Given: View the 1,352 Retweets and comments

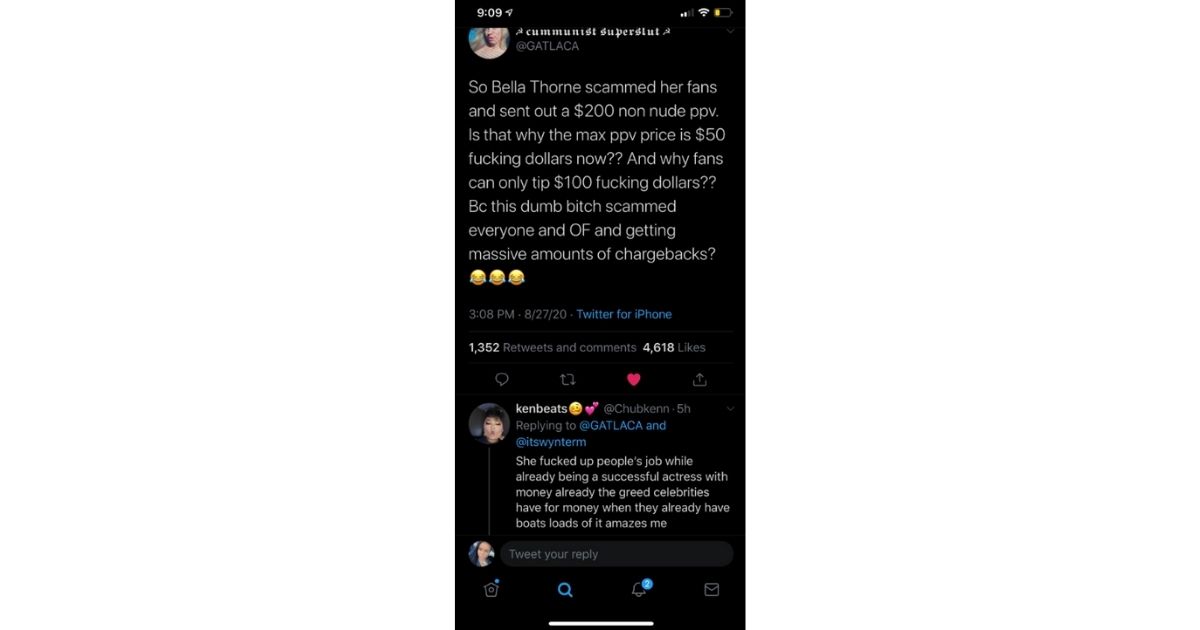Looking at the screenshot, I should click(552, 348).
